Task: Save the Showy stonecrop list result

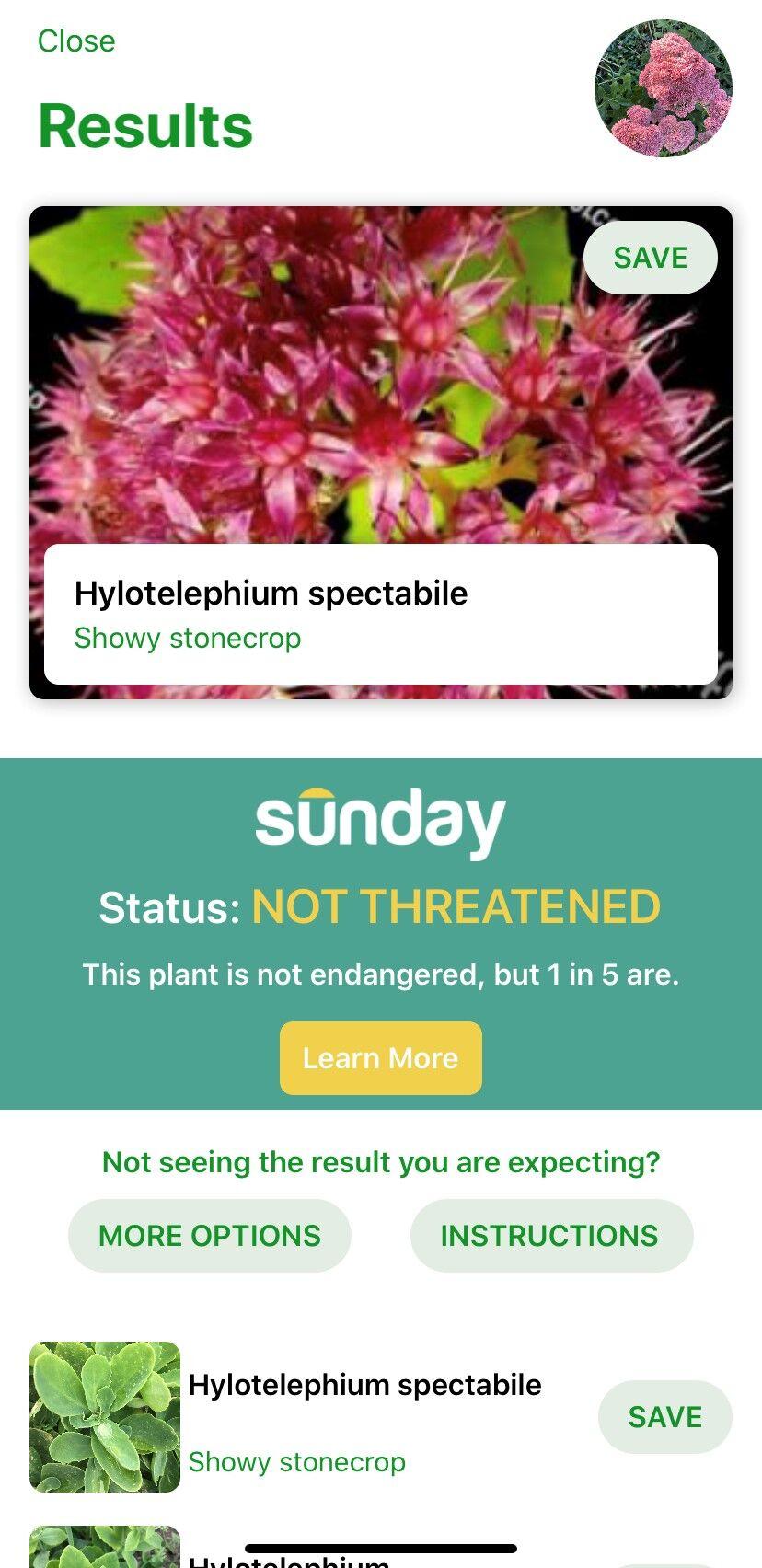Action: pyautogui.click(x=665, y=1417)
